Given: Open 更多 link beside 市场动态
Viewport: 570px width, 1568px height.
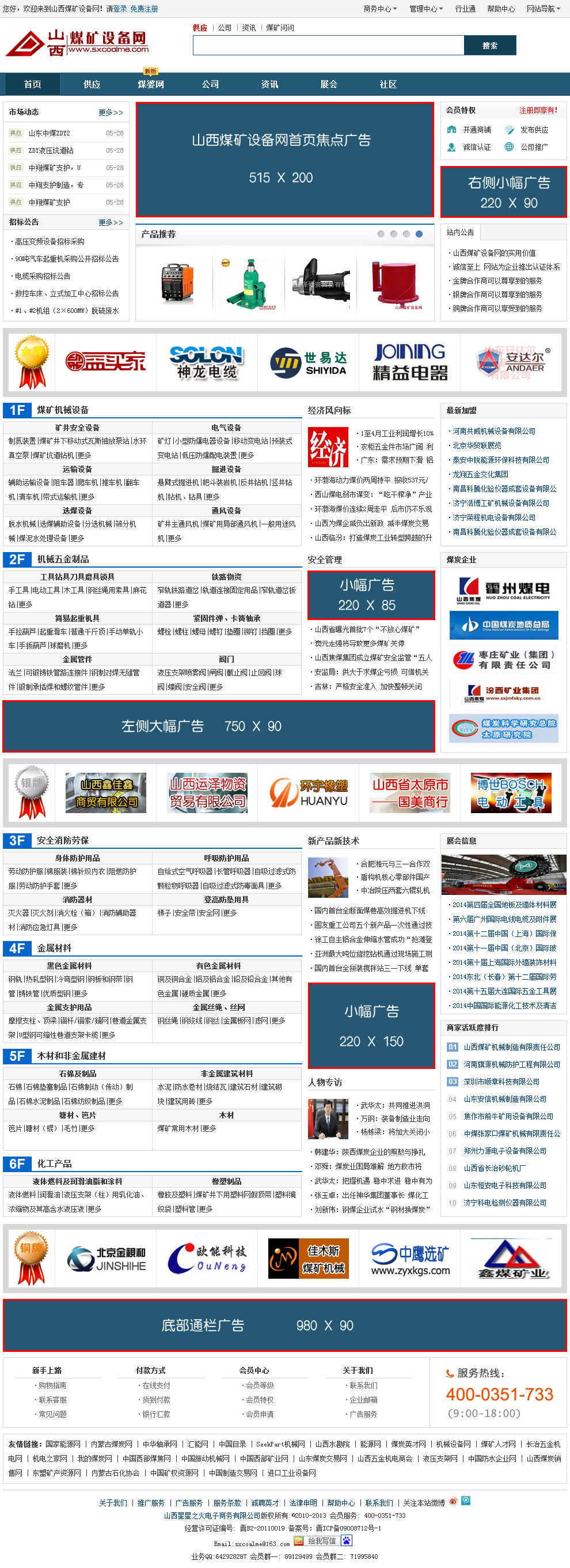Looking at the screenshot, I should click(x=111, y=112).
